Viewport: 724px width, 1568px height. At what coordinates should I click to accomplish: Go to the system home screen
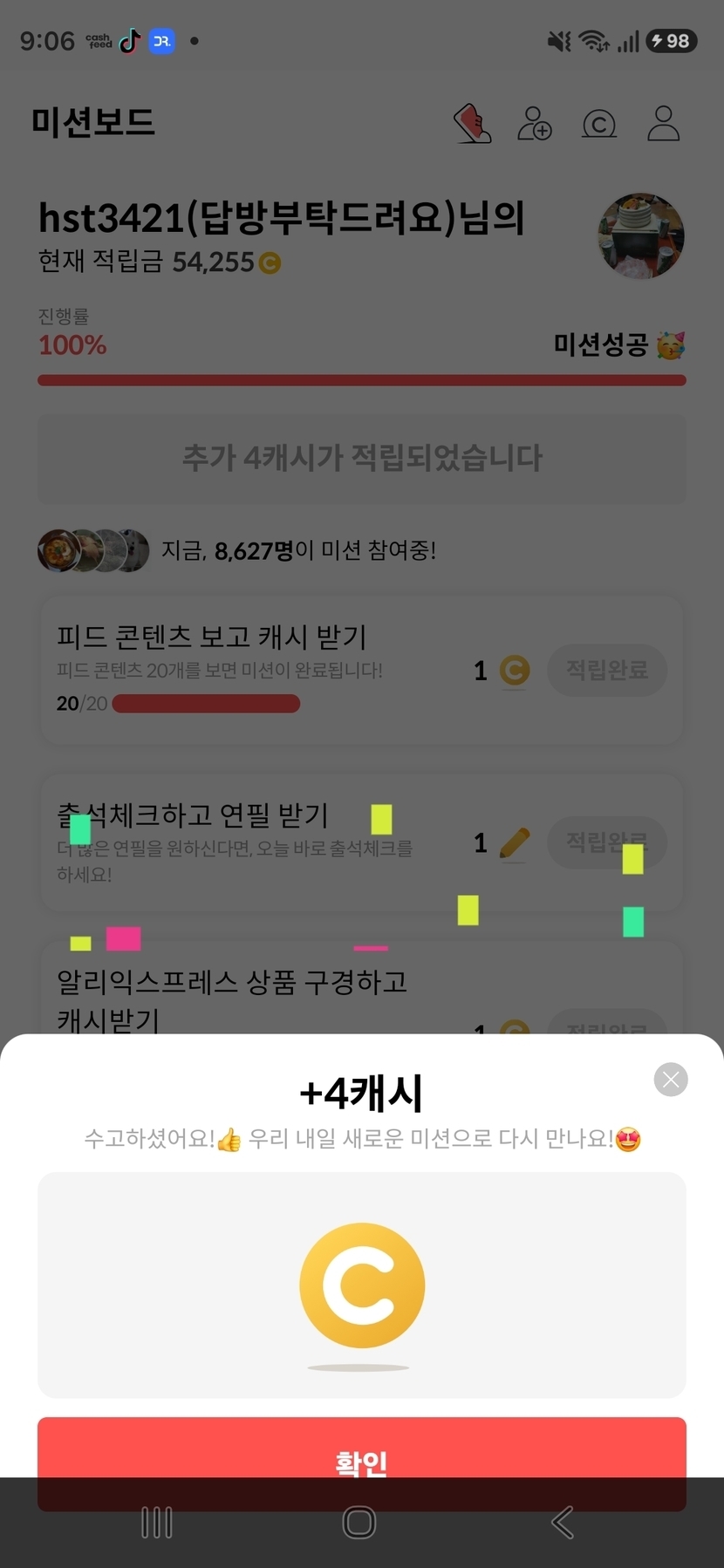[359, 1523]
